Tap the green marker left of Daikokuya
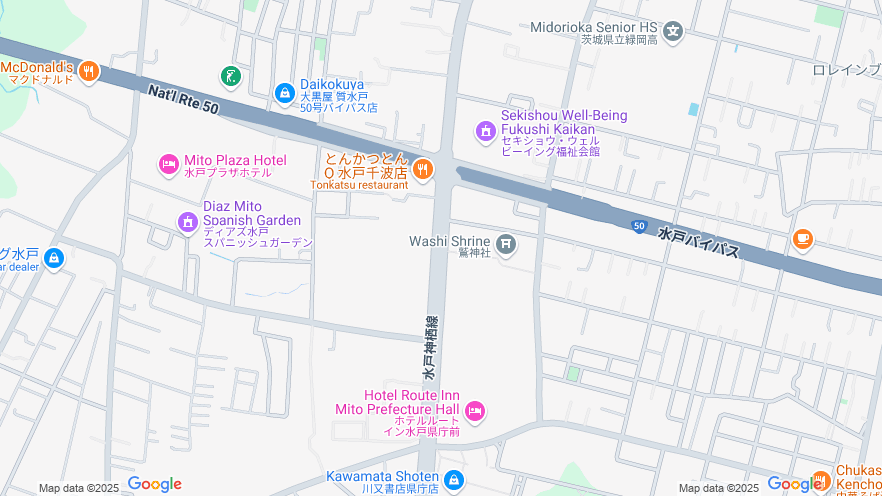Image resolution: width=882 pixels, height=496 pixels. point(231,76)
